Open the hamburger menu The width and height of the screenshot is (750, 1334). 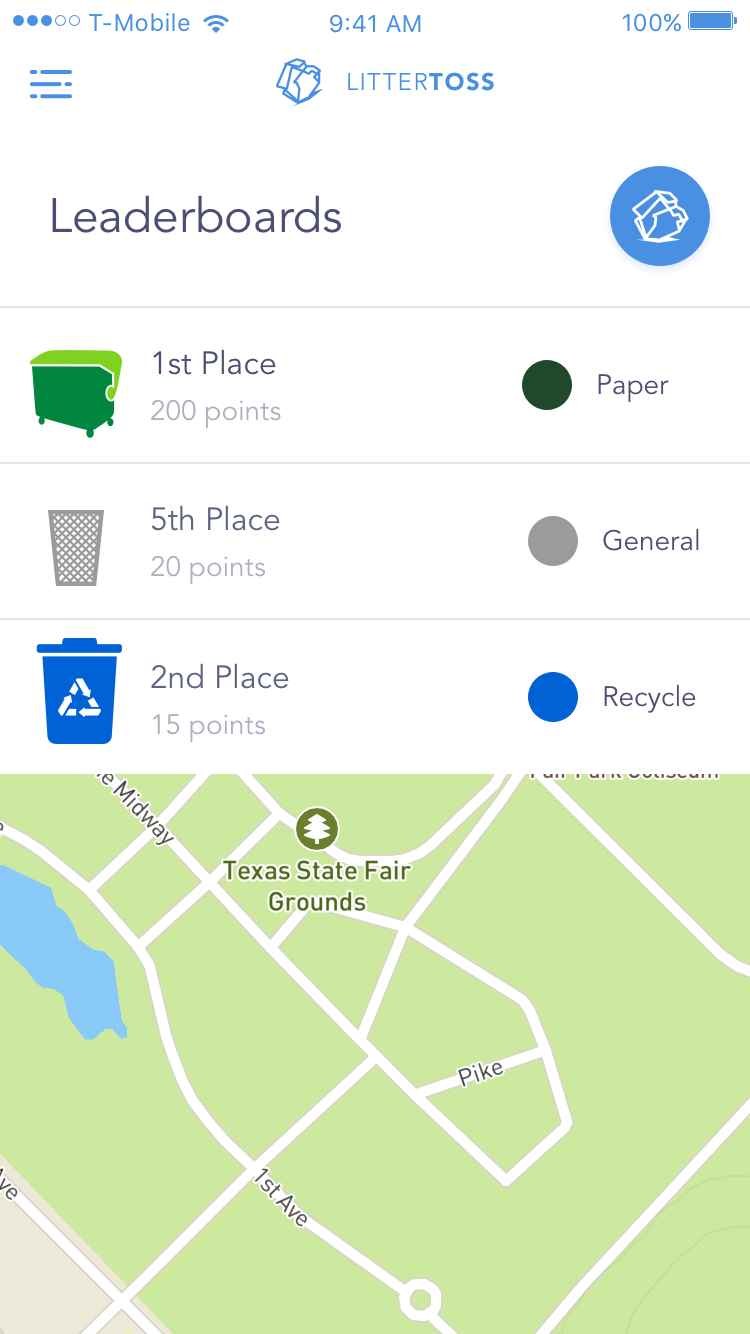(x=51, y=84)
